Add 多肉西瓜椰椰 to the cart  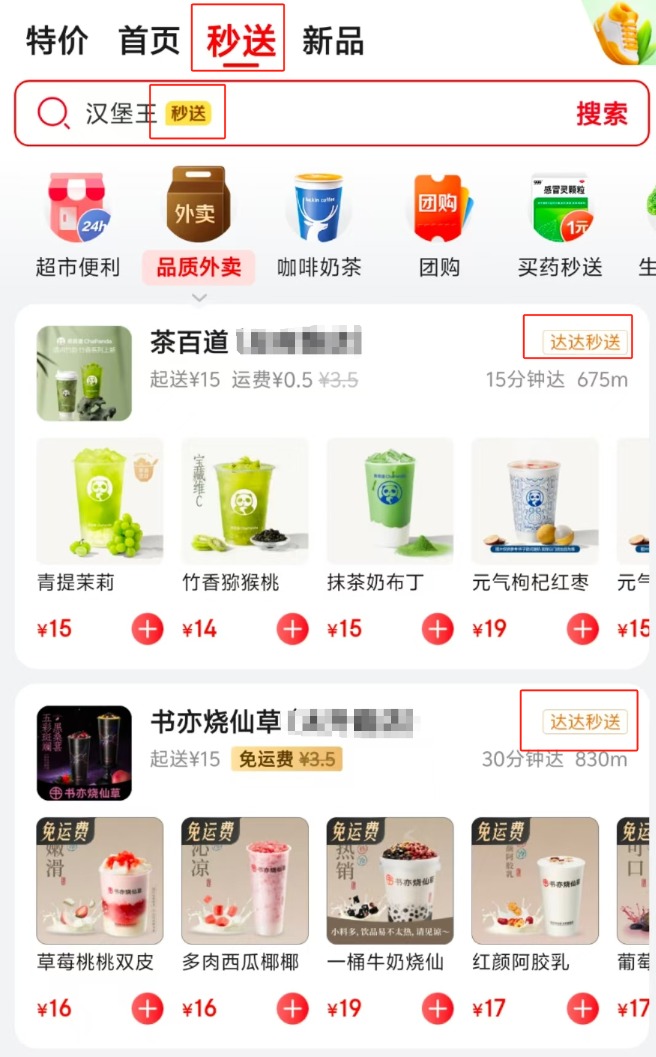coord(292,1009)
